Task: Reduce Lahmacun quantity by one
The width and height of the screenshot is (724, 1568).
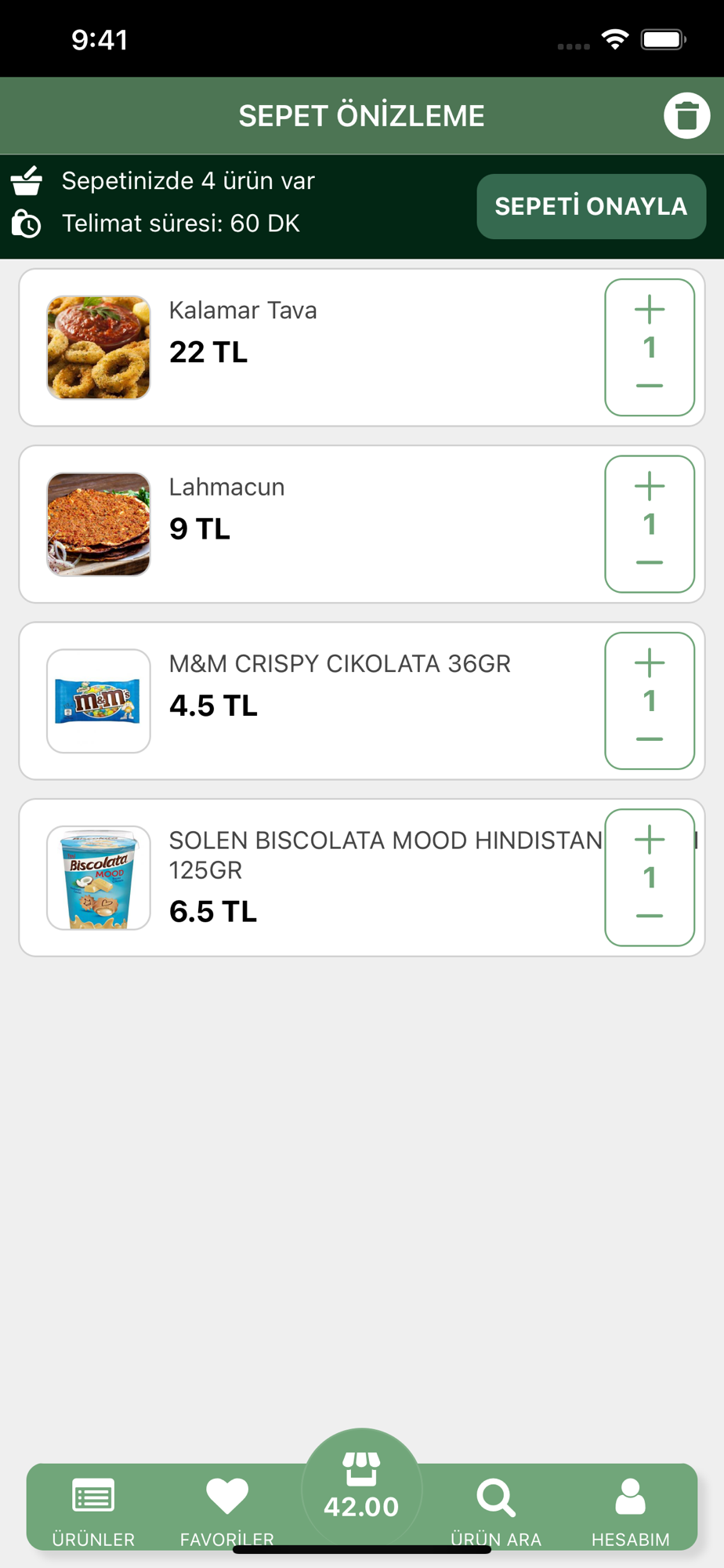Action: pos(650,562)
